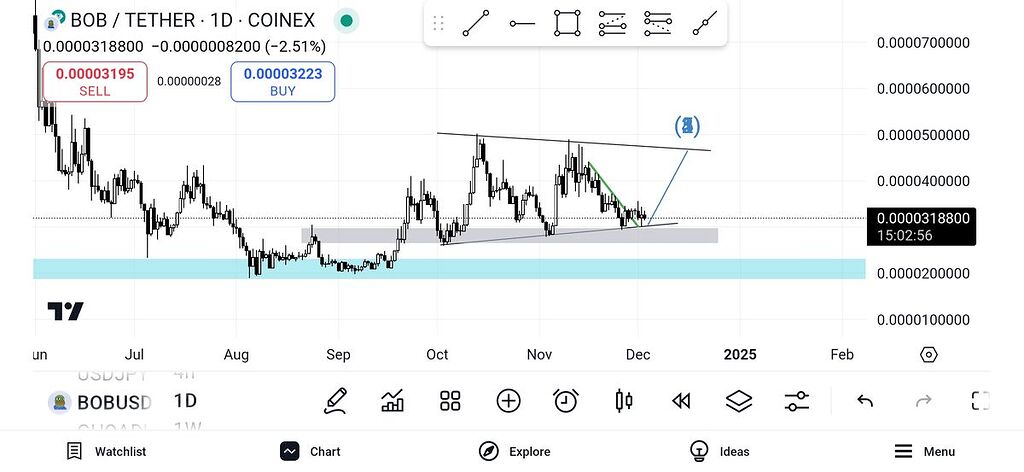Image resolution: width=1024 pixels, height=472 pixels.
Task: Change the 1D timeframe interval
Action: pyautogui.click(x=185, y=401)
